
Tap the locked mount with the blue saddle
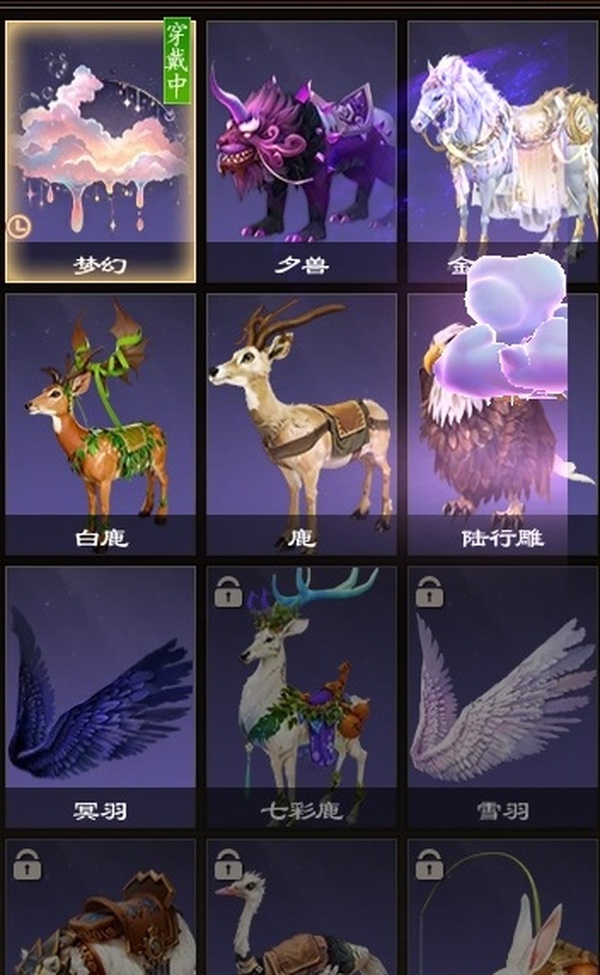[100, 908]
